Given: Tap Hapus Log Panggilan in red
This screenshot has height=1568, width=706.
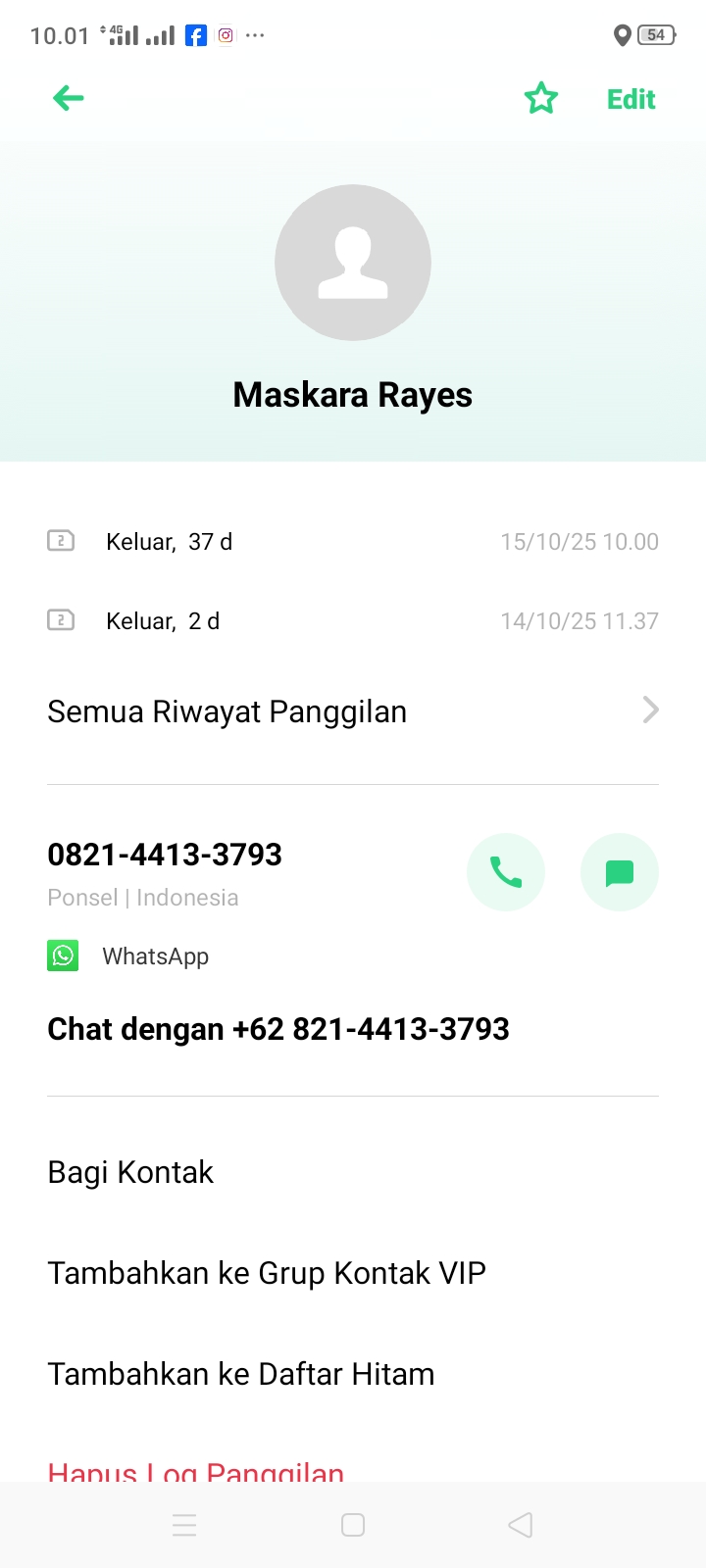Looking at the screenshot, I should point(195,1470).
